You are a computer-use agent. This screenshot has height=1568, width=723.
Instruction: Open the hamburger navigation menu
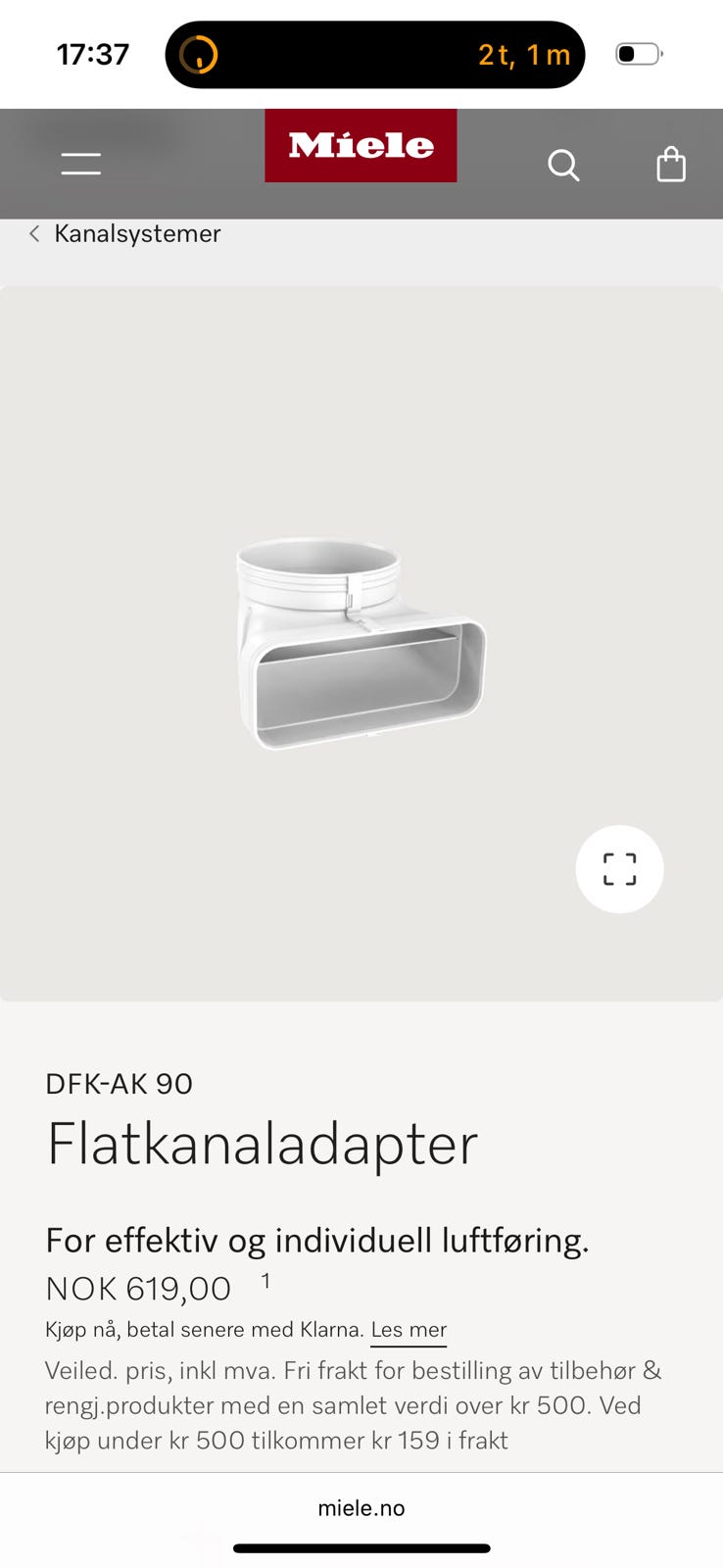coord(80,164)
